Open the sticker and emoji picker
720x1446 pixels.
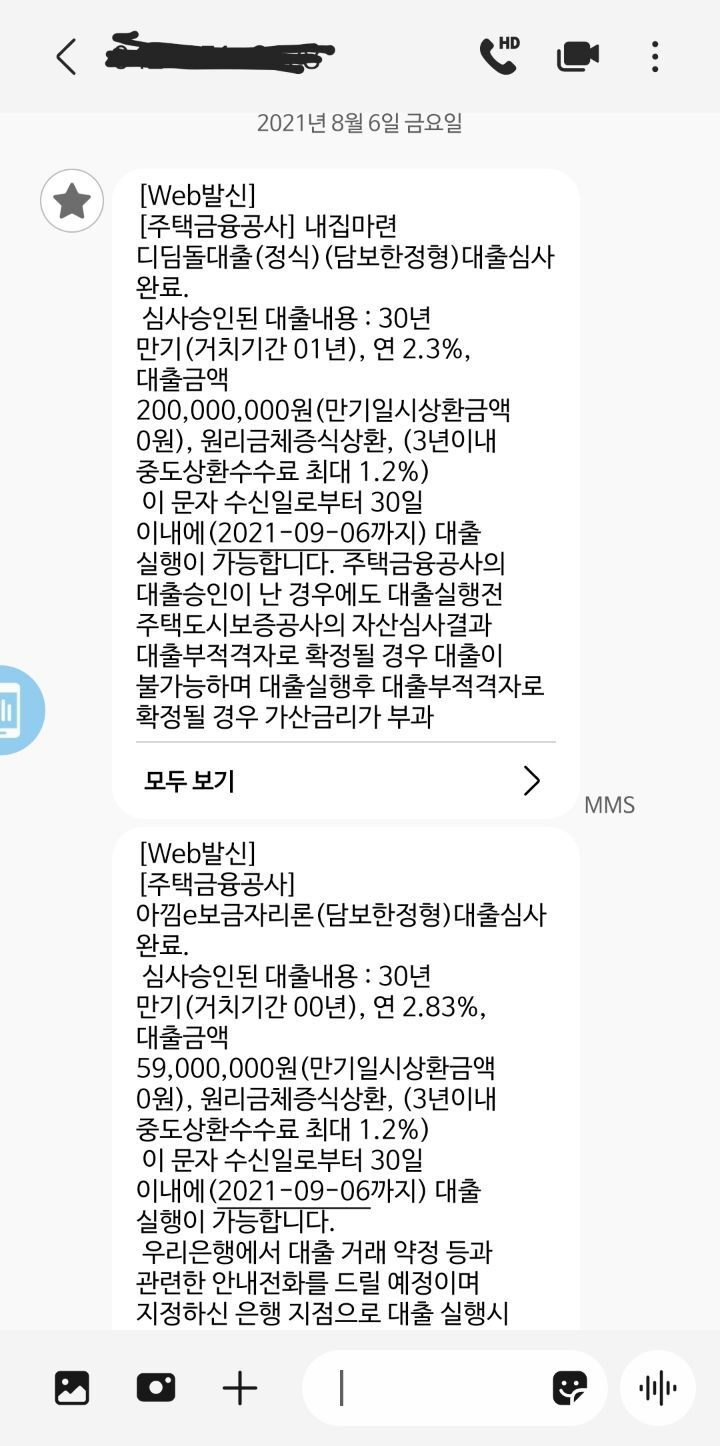[571, 1388]
